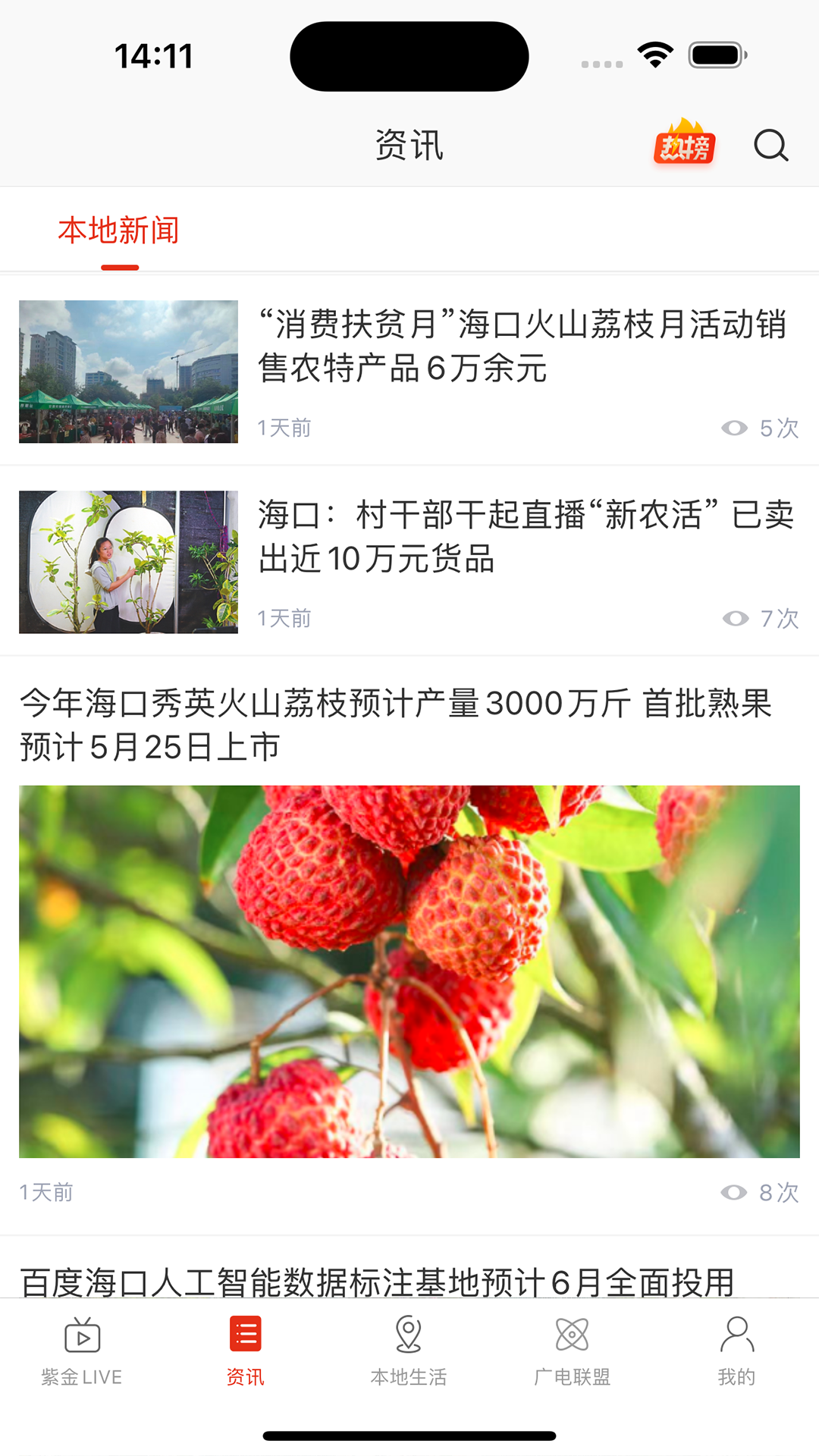The height and width of the screenshot is (1456, 819).
Task: Tap the 1天前 timestamp on first article
Action: (284, 428)
